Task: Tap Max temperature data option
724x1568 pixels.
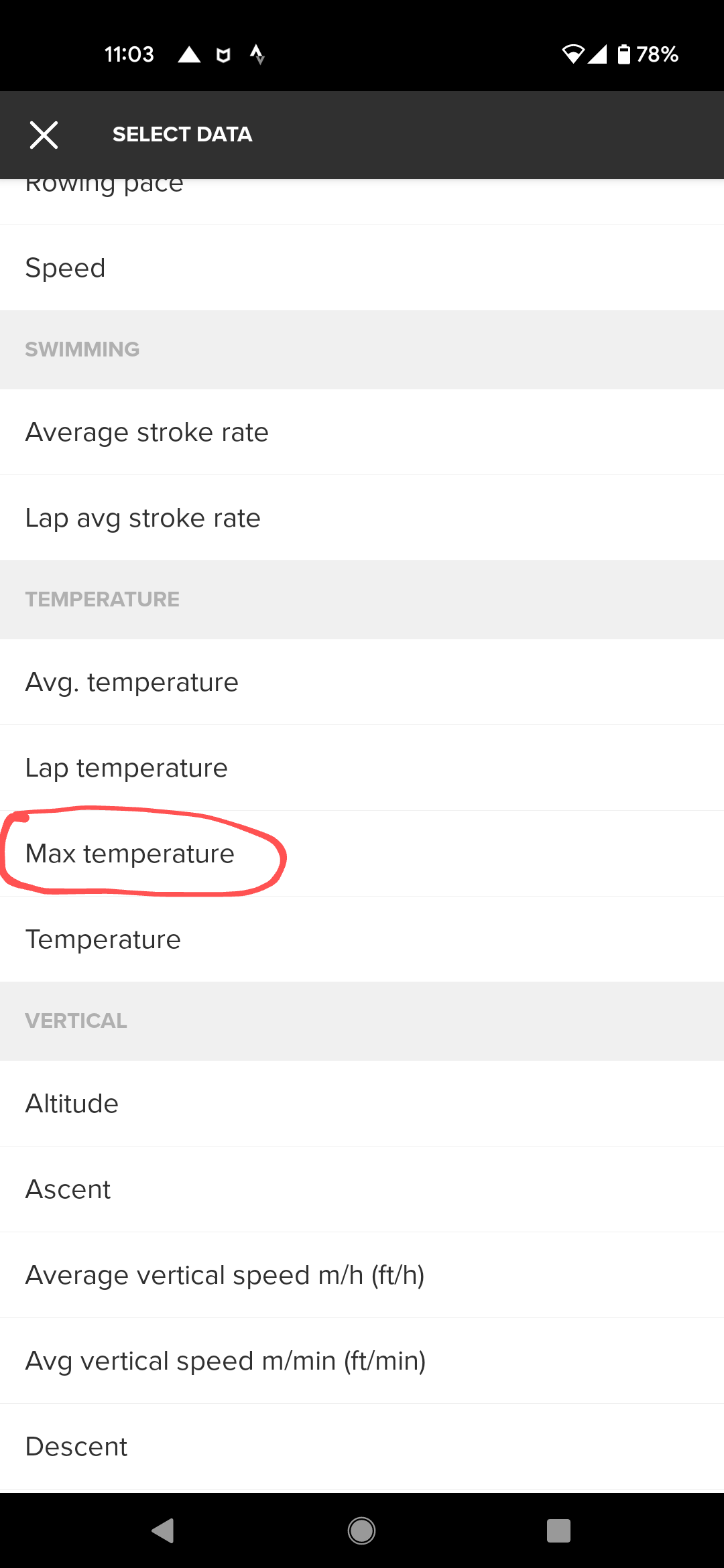Action: click(x=362, y=854)
